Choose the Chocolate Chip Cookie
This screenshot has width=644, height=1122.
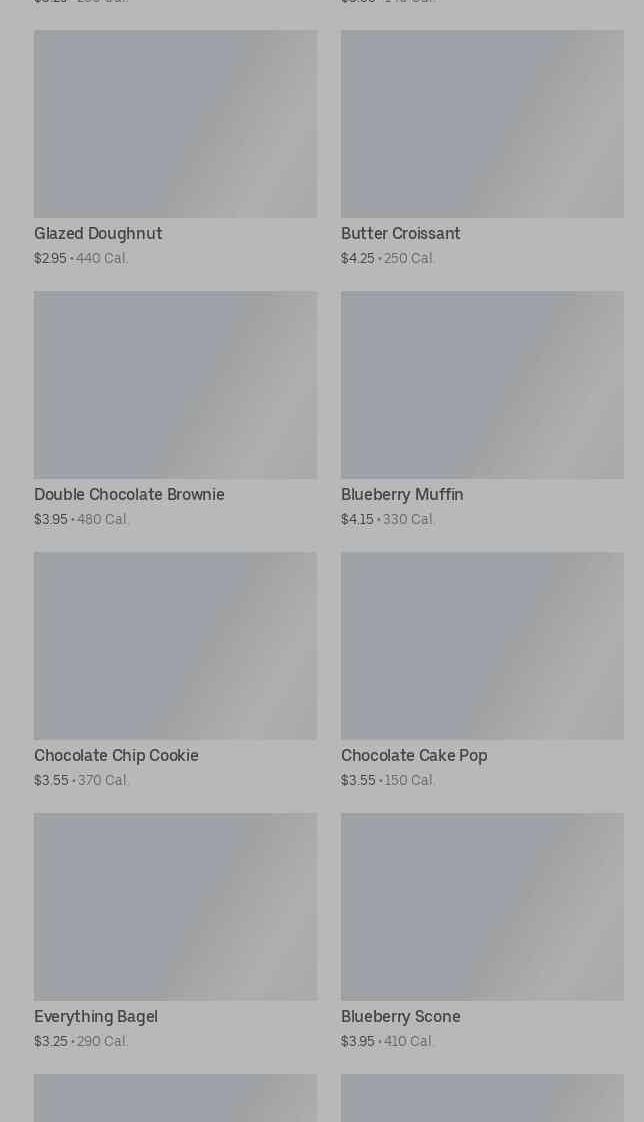click(x=175, y=646)
